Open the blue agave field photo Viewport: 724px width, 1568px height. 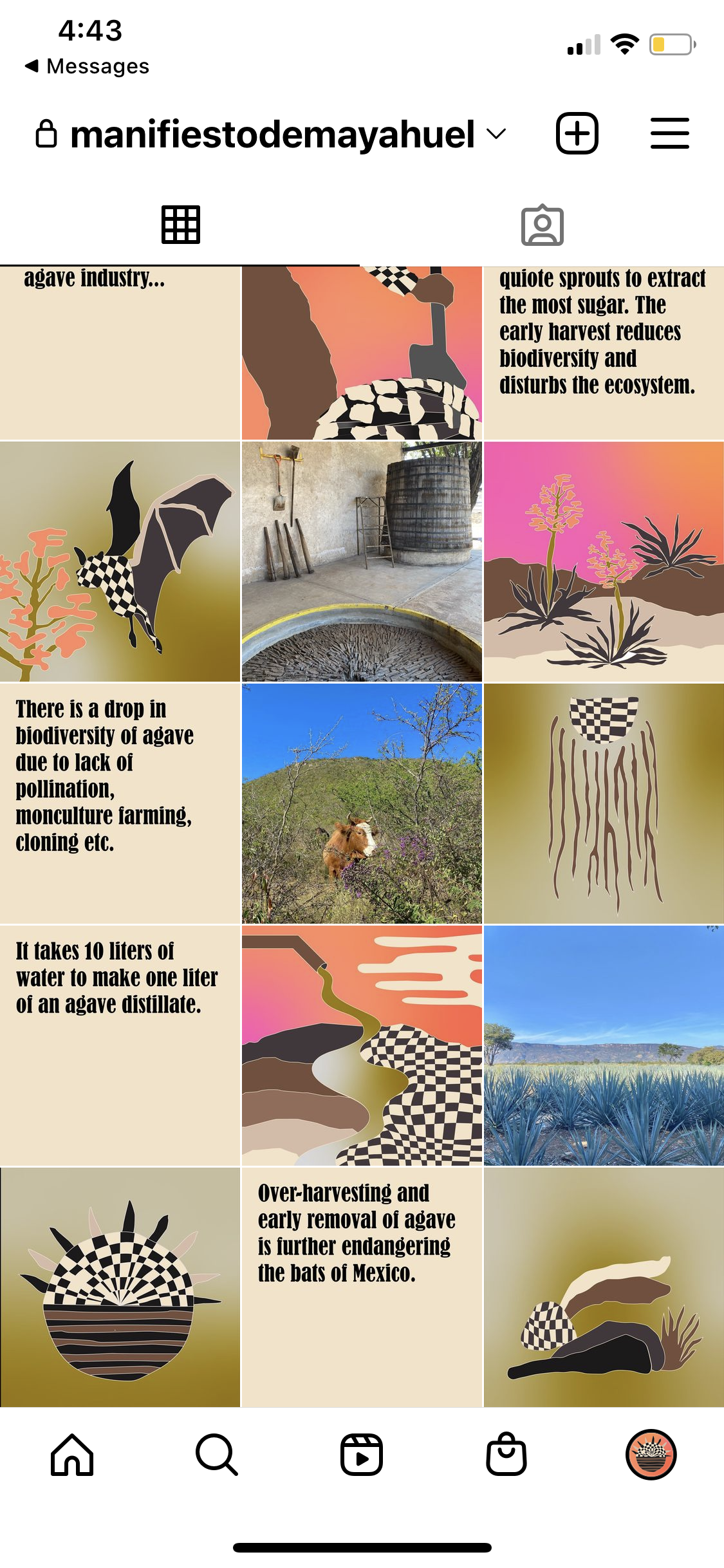point(604,1045)
